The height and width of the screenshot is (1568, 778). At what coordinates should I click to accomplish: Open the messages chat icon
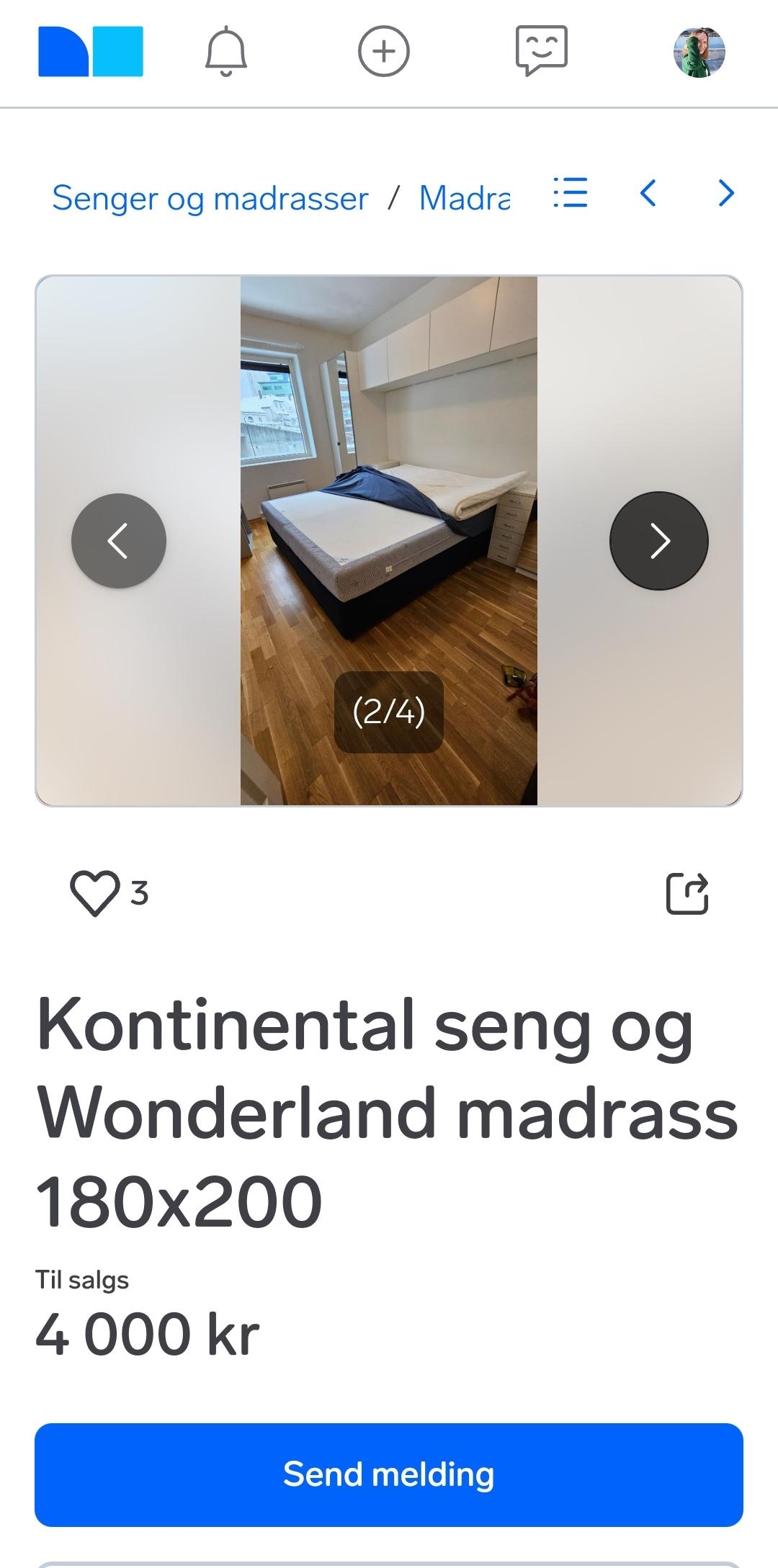coord(542,52)
